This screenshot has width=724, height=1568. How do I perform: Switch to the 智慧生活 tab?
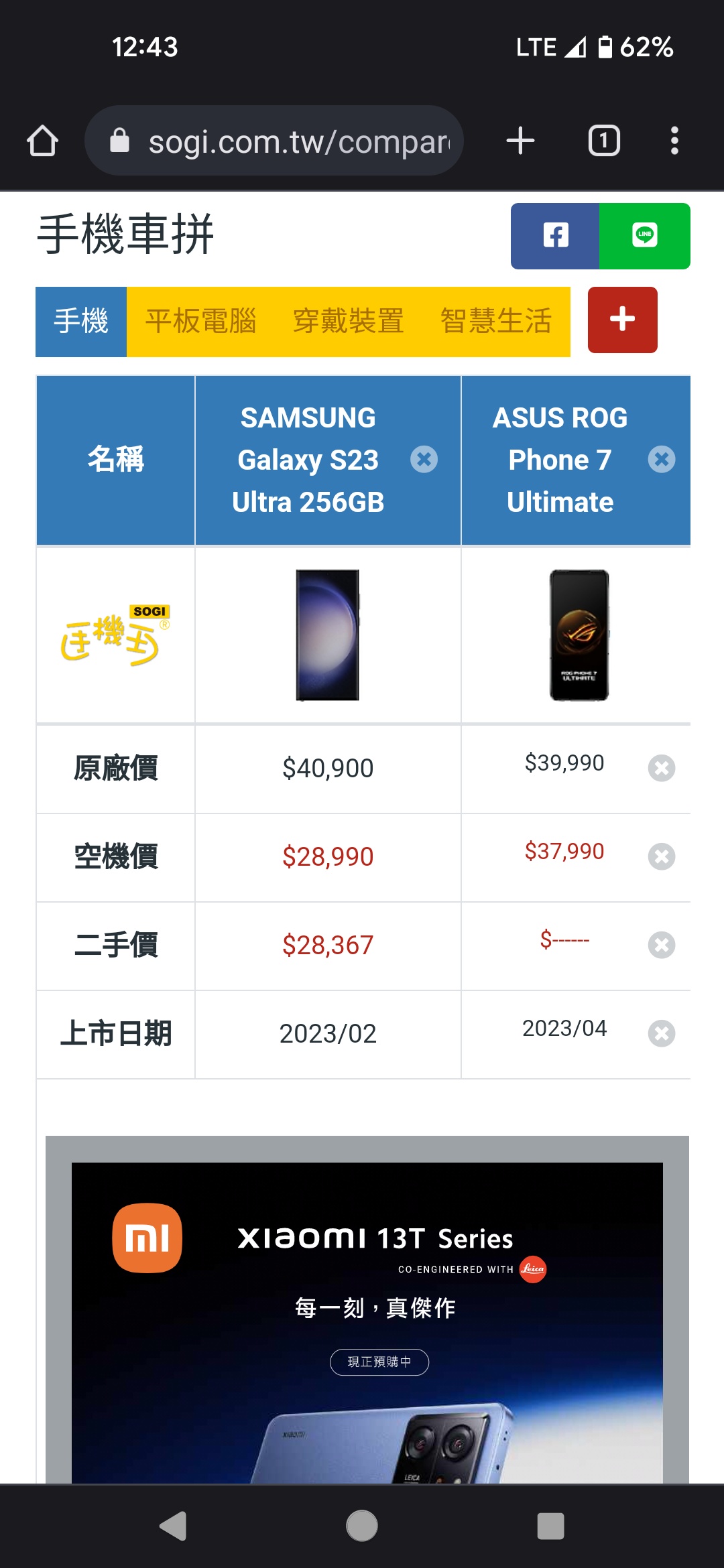pos(495,322)
